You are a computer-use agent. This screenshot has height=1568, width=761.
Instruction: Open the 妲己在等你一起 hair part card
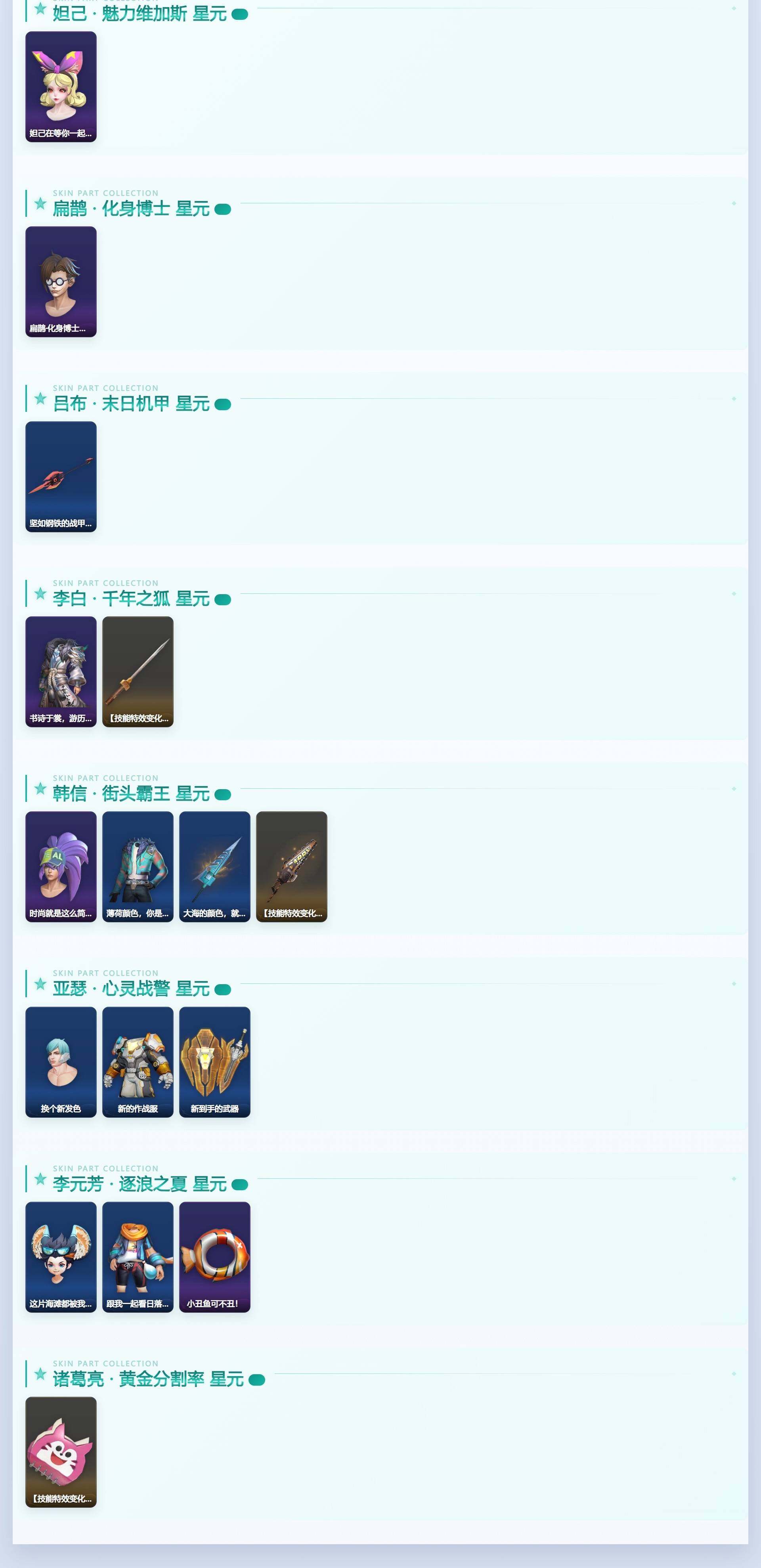click(x=61, y=86)
